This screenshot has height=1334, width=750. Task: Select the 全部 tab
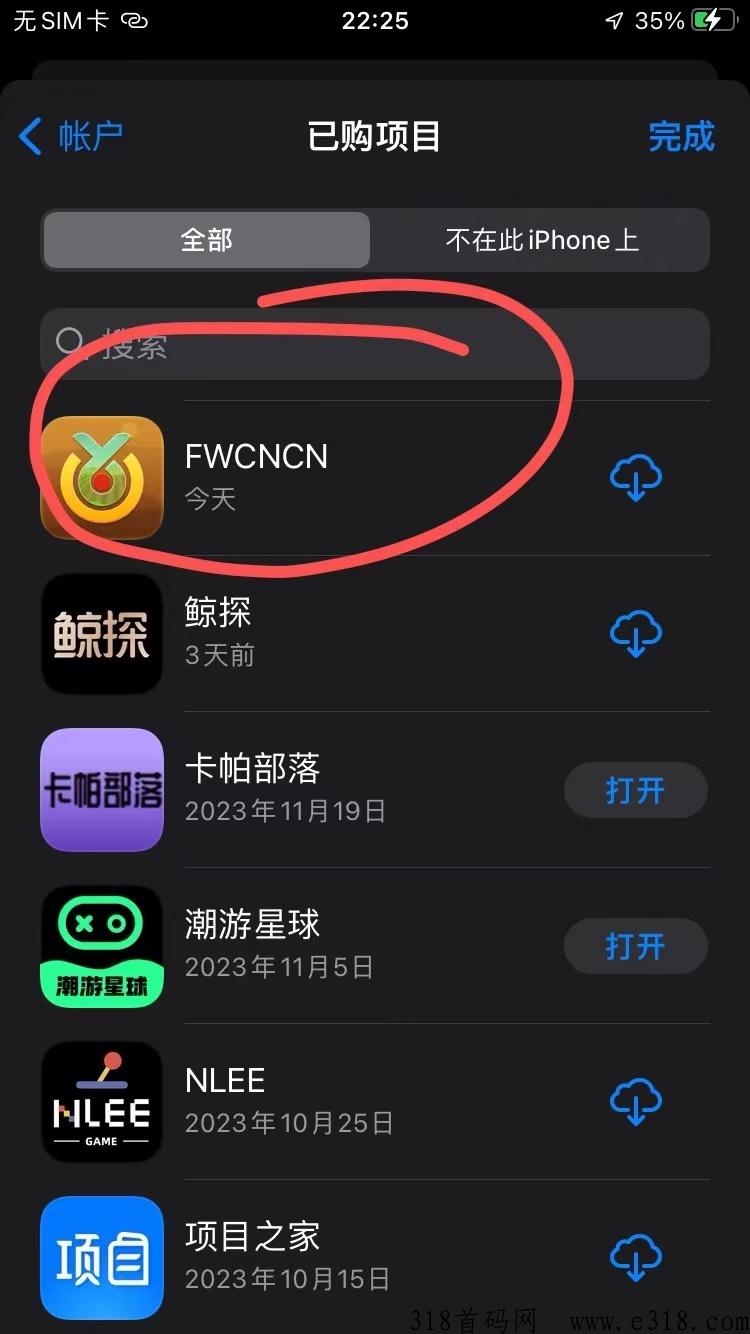pyautogui.click(x=205, y=240)
